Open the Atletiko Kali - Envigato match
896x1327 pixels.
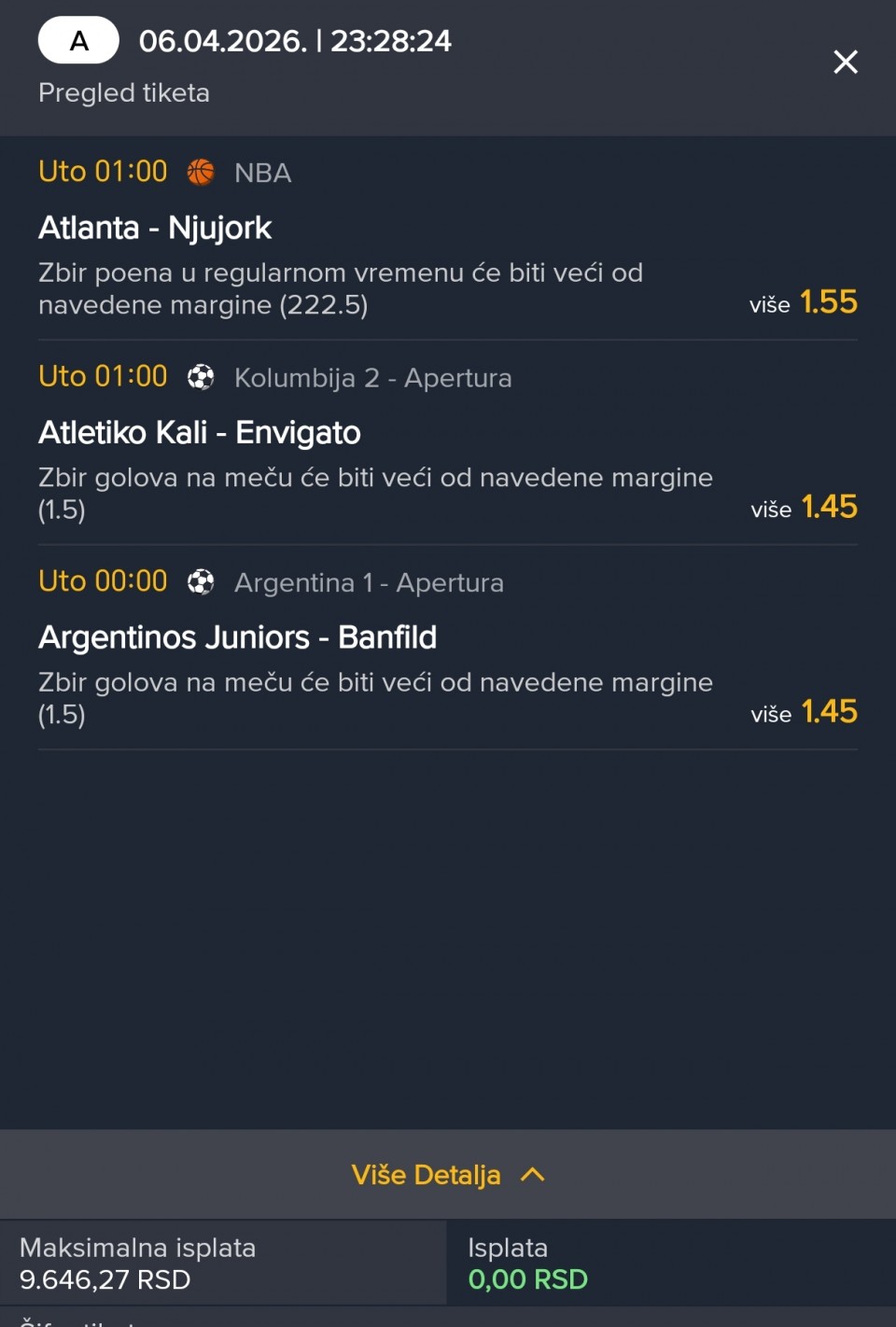[x=200, y=433]
